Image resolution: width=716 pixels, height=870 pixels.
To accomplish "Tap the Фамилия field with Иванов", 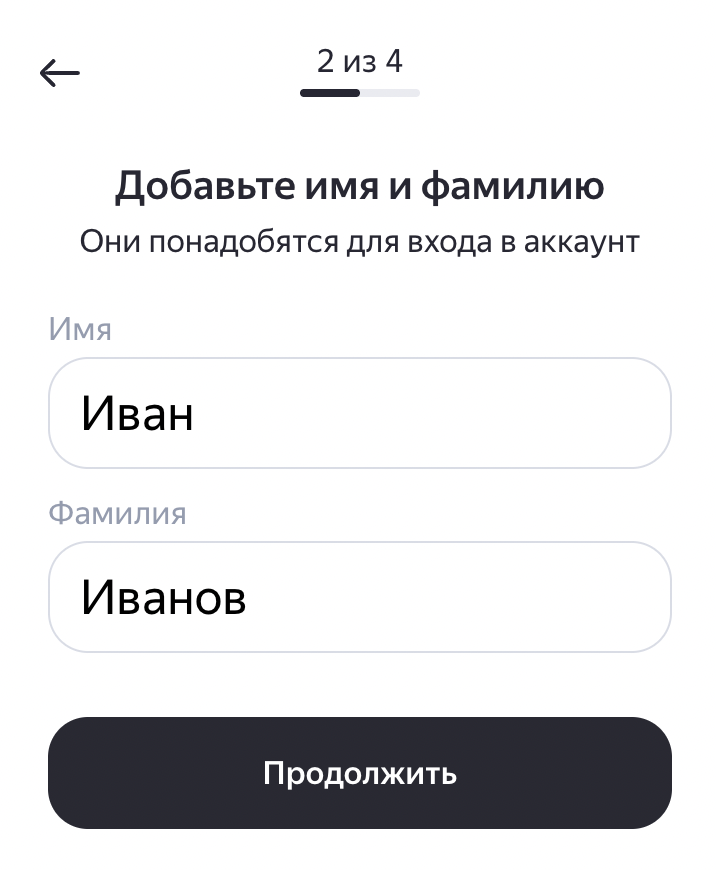I will tap(359, 597).
